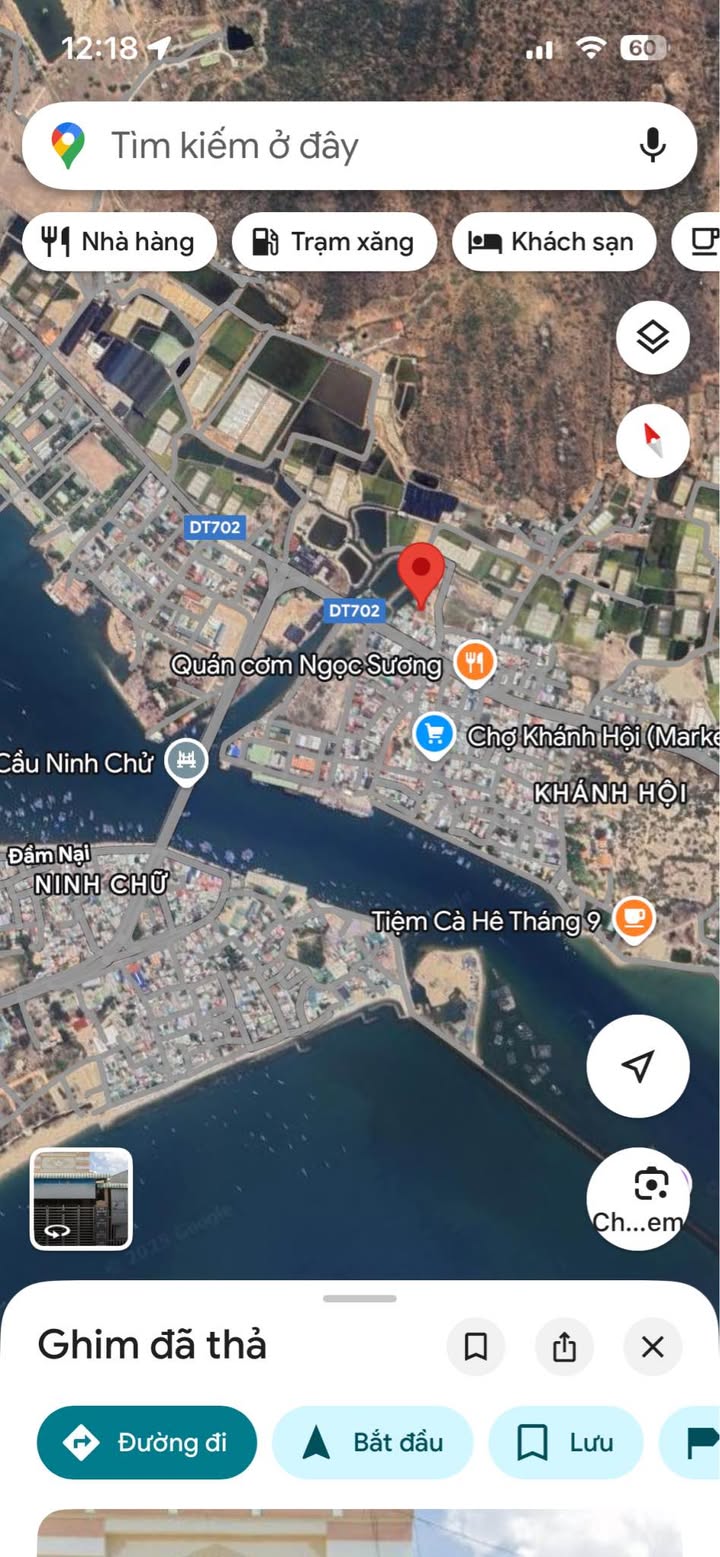Reset map orientation with the compass
720x1557 pixels.
tap(652, 439)
